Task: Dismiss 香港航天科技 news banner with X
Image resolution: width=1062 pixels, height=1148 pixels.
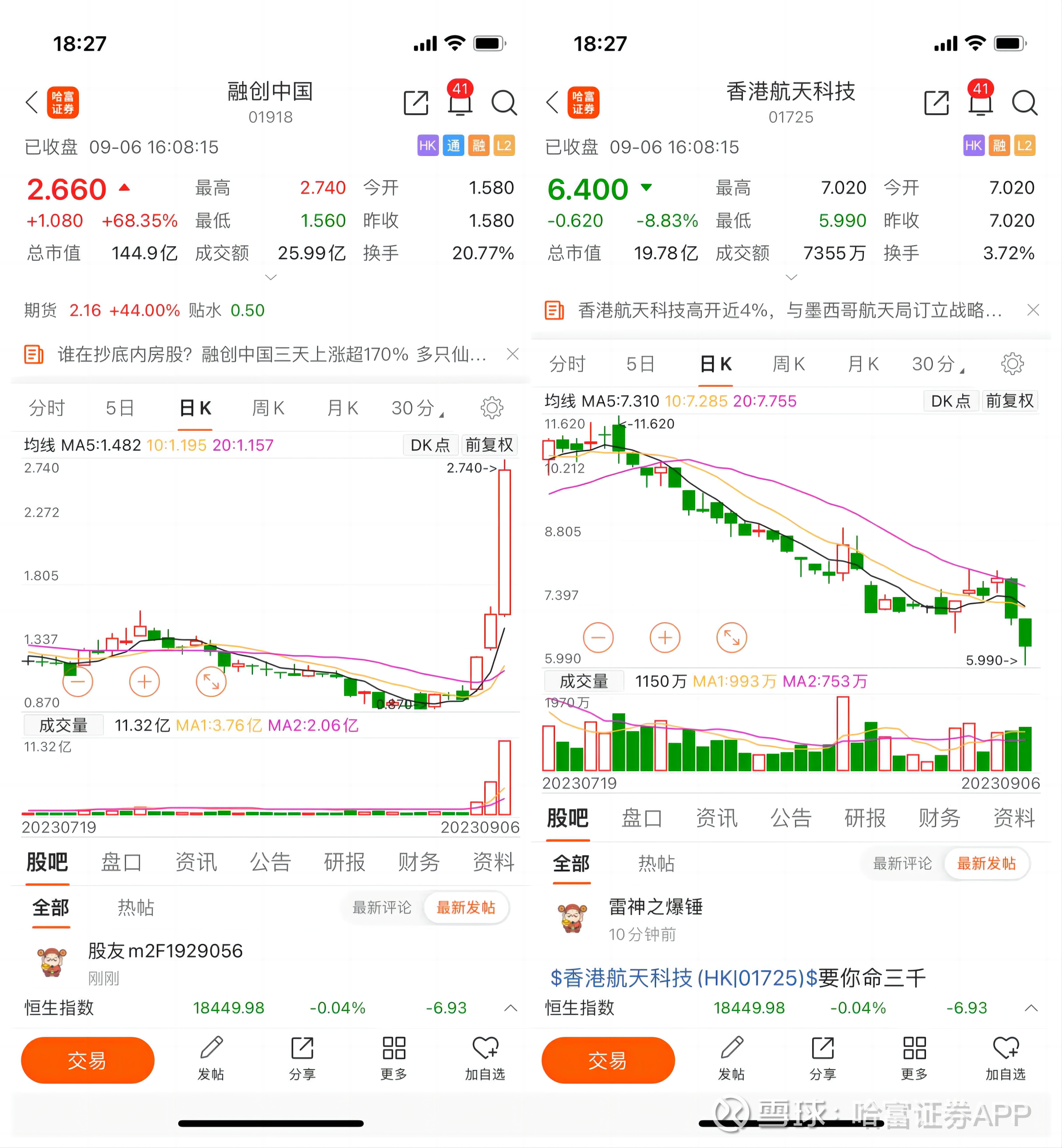Action: pyautogui.click(x=1033, y=310)
